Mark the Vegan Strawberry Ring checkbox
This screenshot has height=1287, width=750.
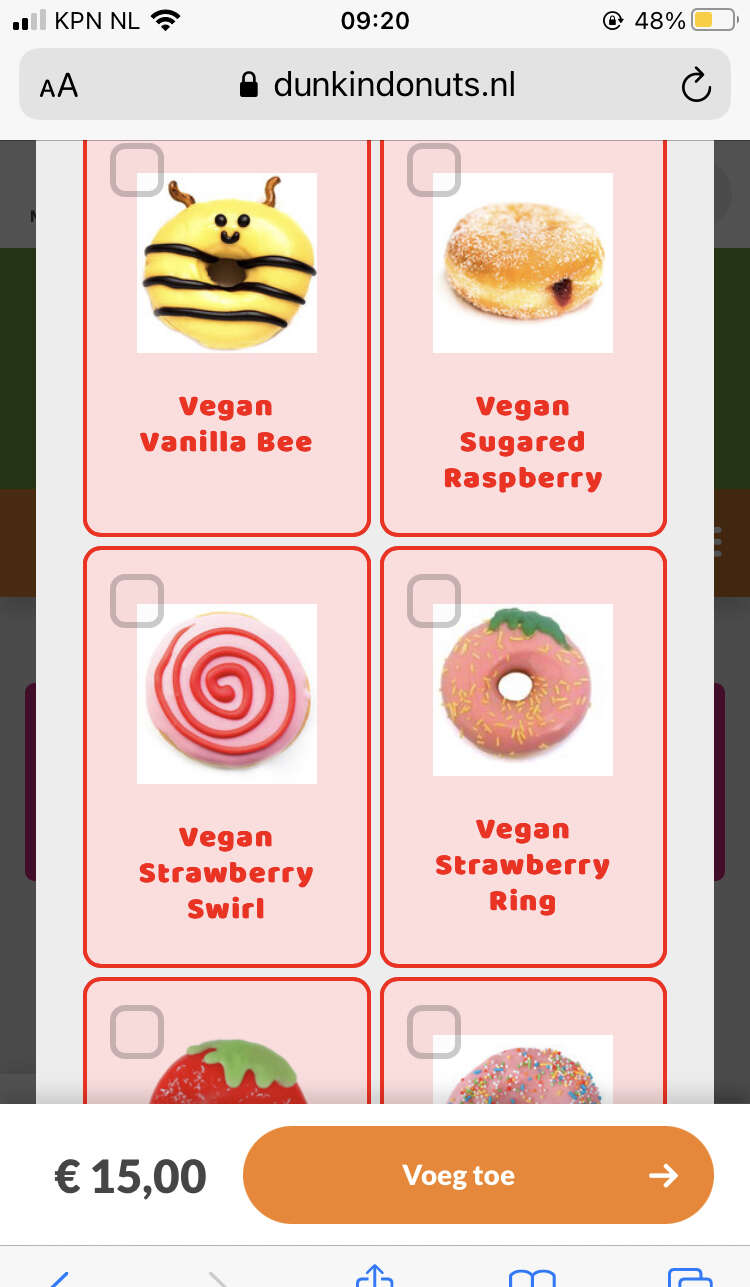(434, 601)
